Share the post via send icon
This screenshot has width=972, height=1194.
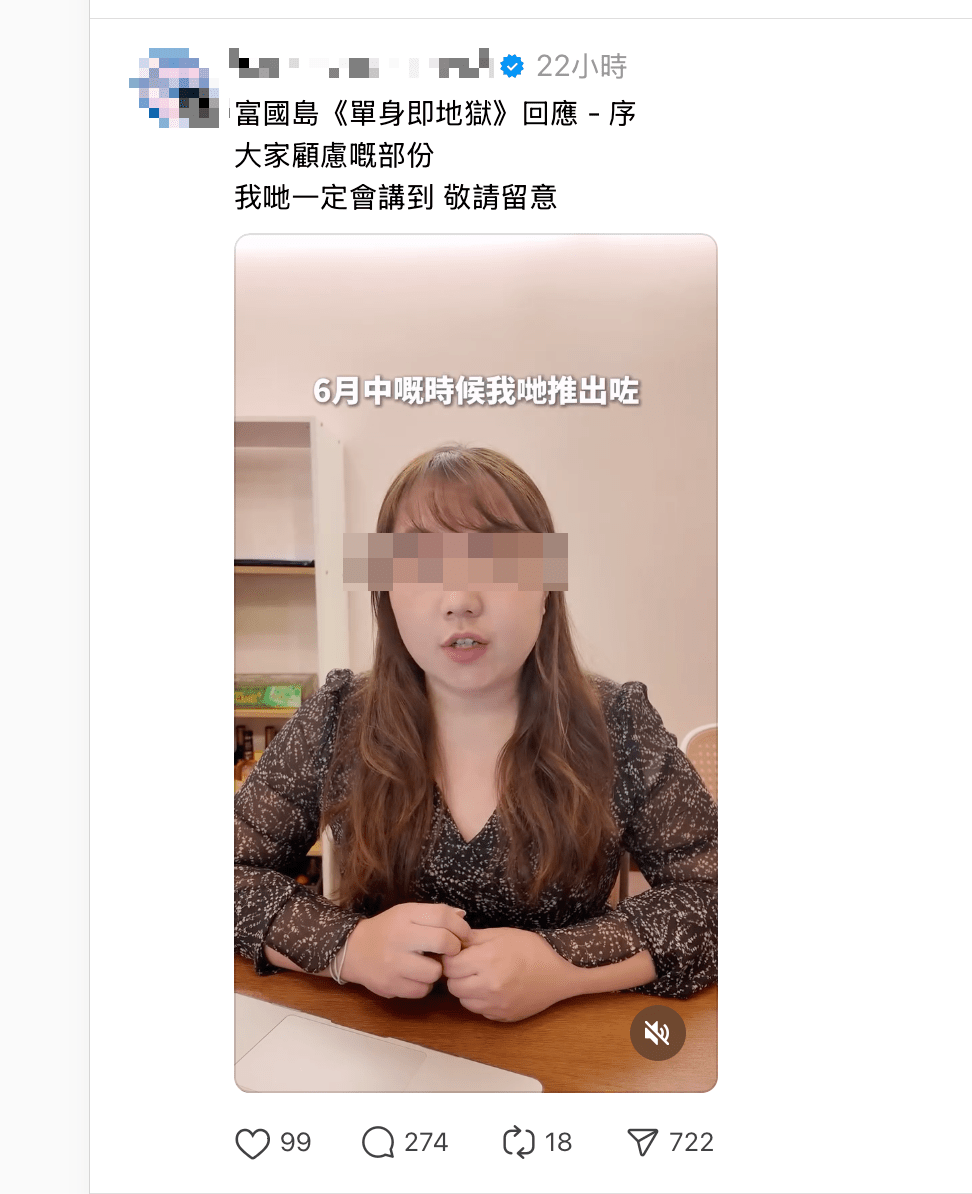643,1143
